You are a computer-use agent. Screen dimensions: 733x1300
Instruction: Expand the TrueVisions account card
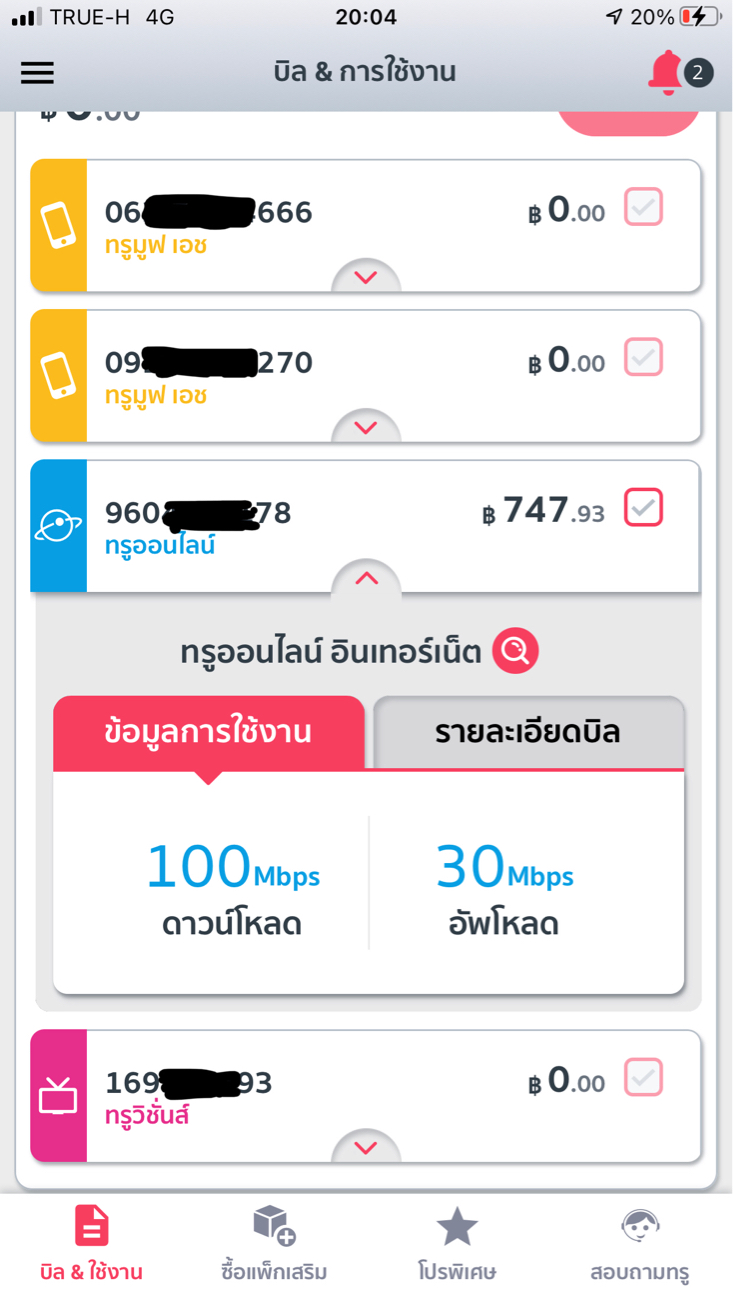366,1147
